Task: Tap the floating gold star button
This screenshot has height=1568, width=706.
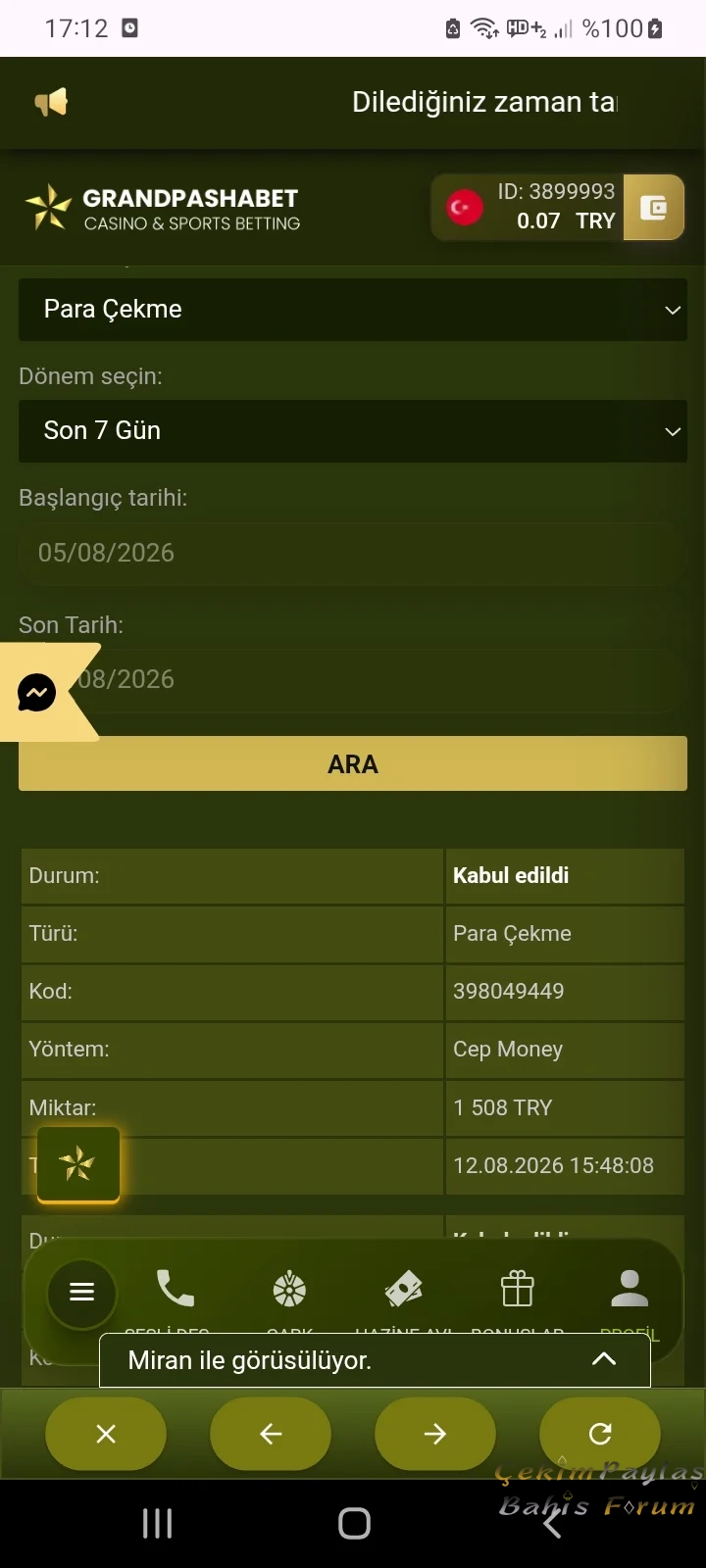Action: click(x=78, y=1164)
